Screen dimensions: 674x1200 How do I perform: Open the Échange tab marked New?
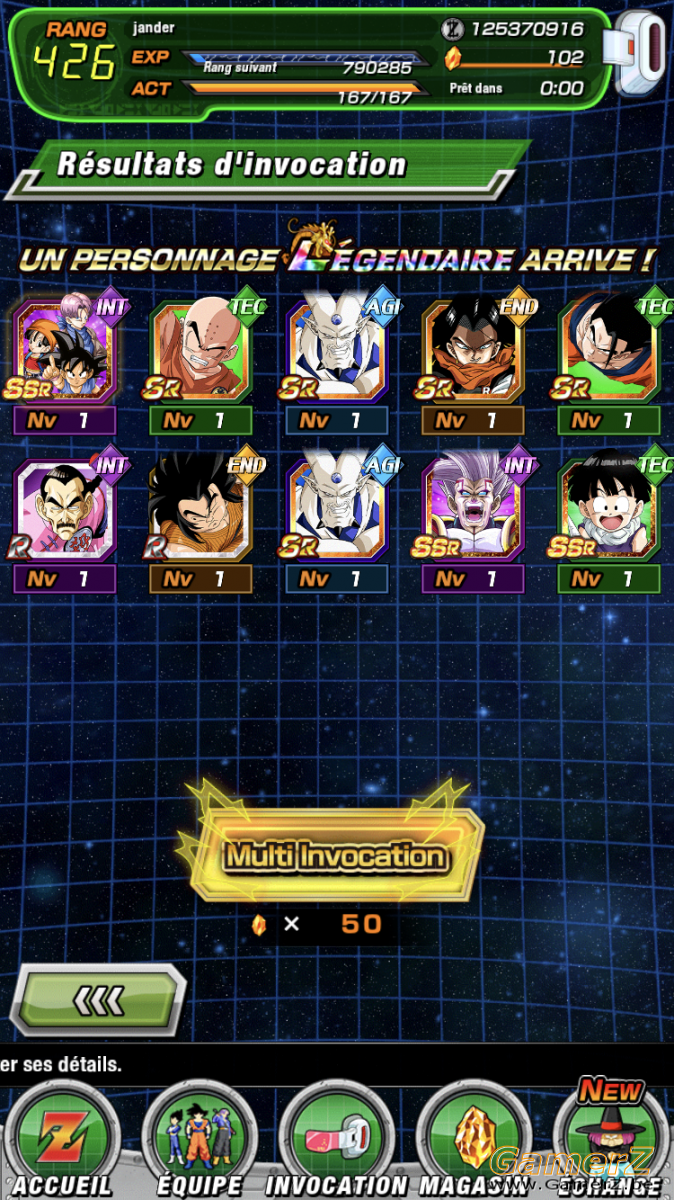(x=612, y=1136)
